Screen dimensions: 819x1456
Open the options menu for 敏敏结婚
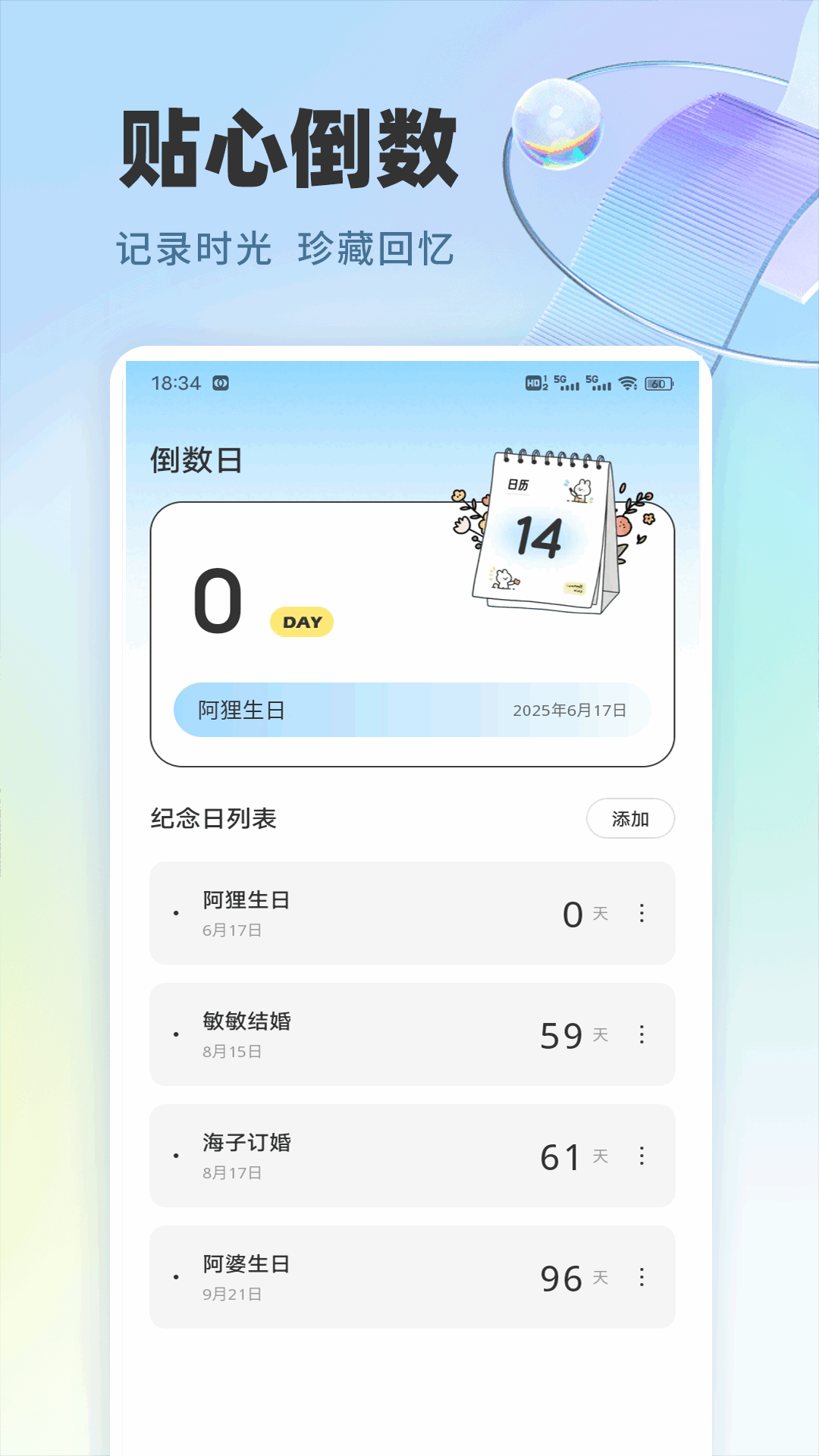click(642, 1035)
